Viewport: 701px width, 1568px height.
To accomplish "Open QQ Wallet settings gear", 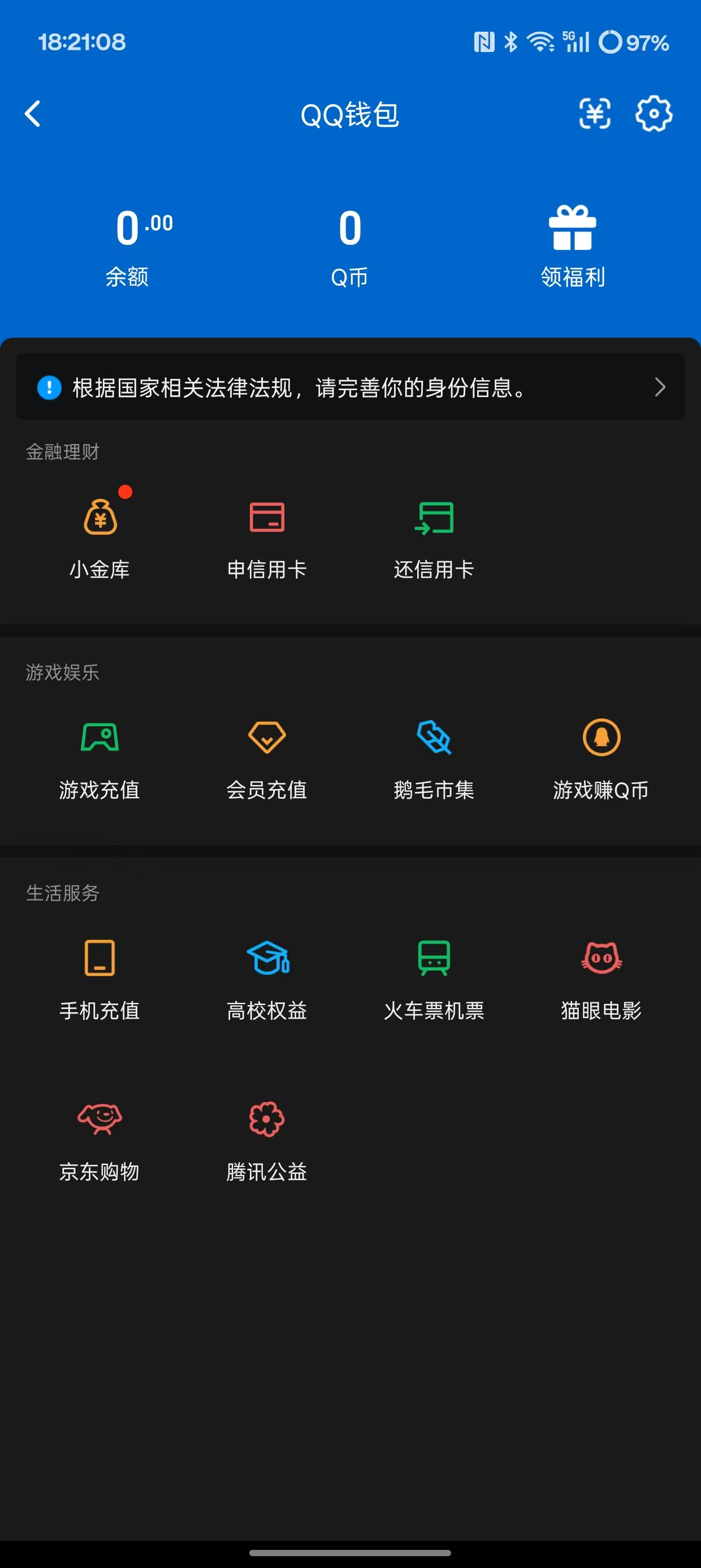I will tap(653, 114).
